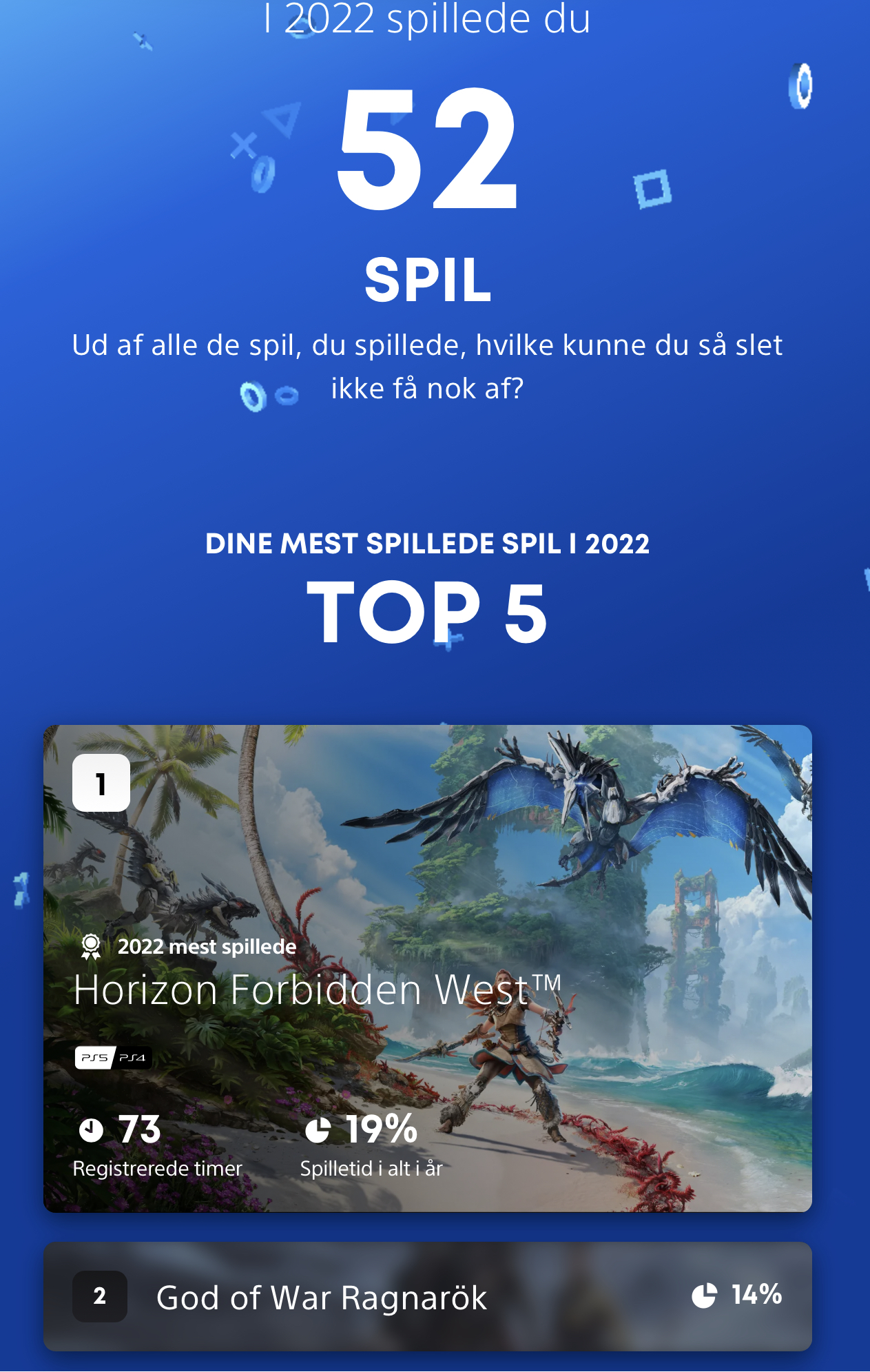Expand the God of War Ragnarök row

[427, 1296]
